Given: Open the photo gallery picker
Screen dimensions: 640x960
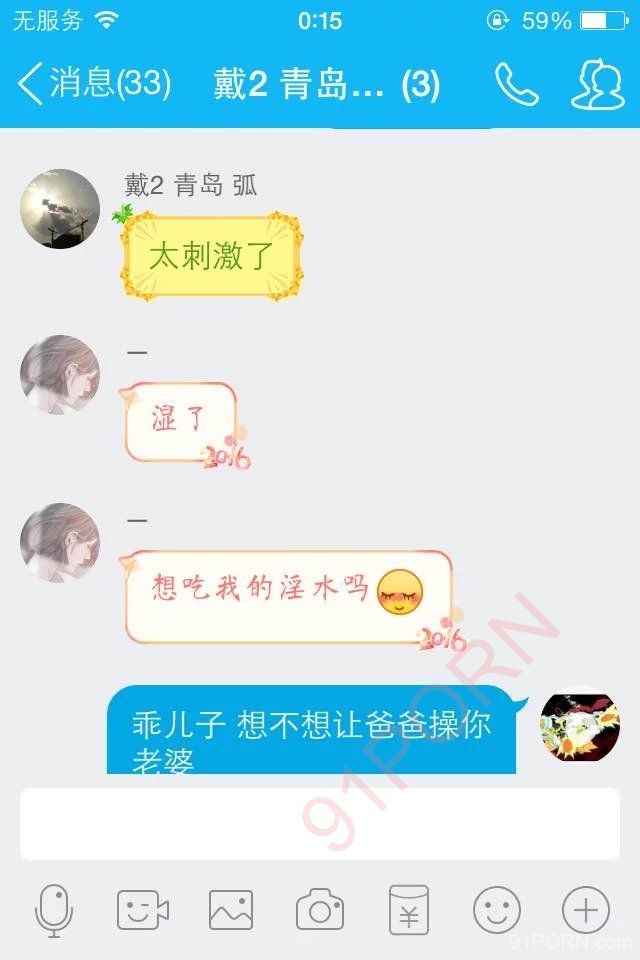Looking at the screenshot, I should tap(231, 910).
